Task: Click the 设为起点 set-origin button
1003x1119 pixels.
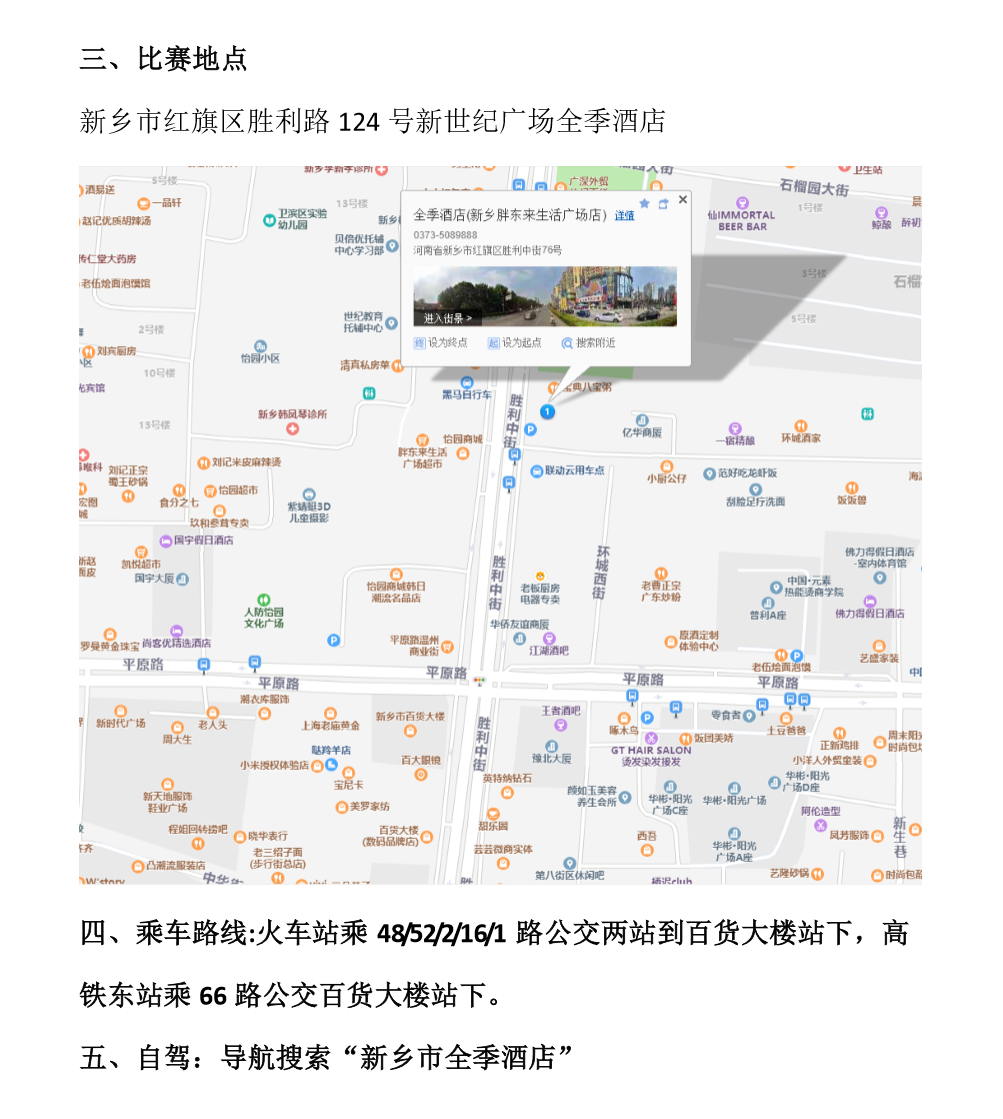Action: pos(515,341)
